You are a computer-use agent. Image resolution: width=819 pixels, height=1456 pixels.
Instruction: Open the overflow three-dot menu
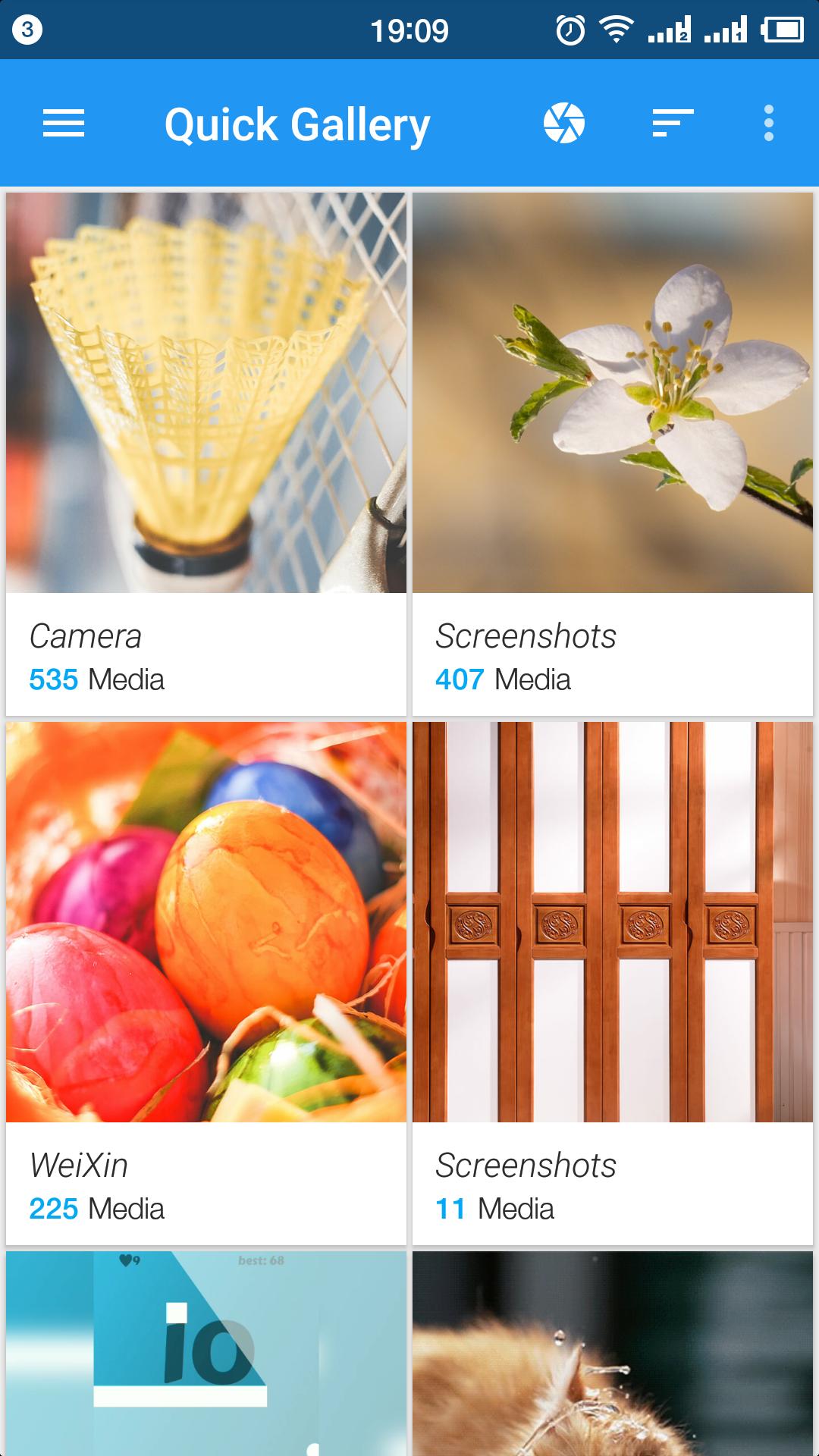click(x=769, y=123)
